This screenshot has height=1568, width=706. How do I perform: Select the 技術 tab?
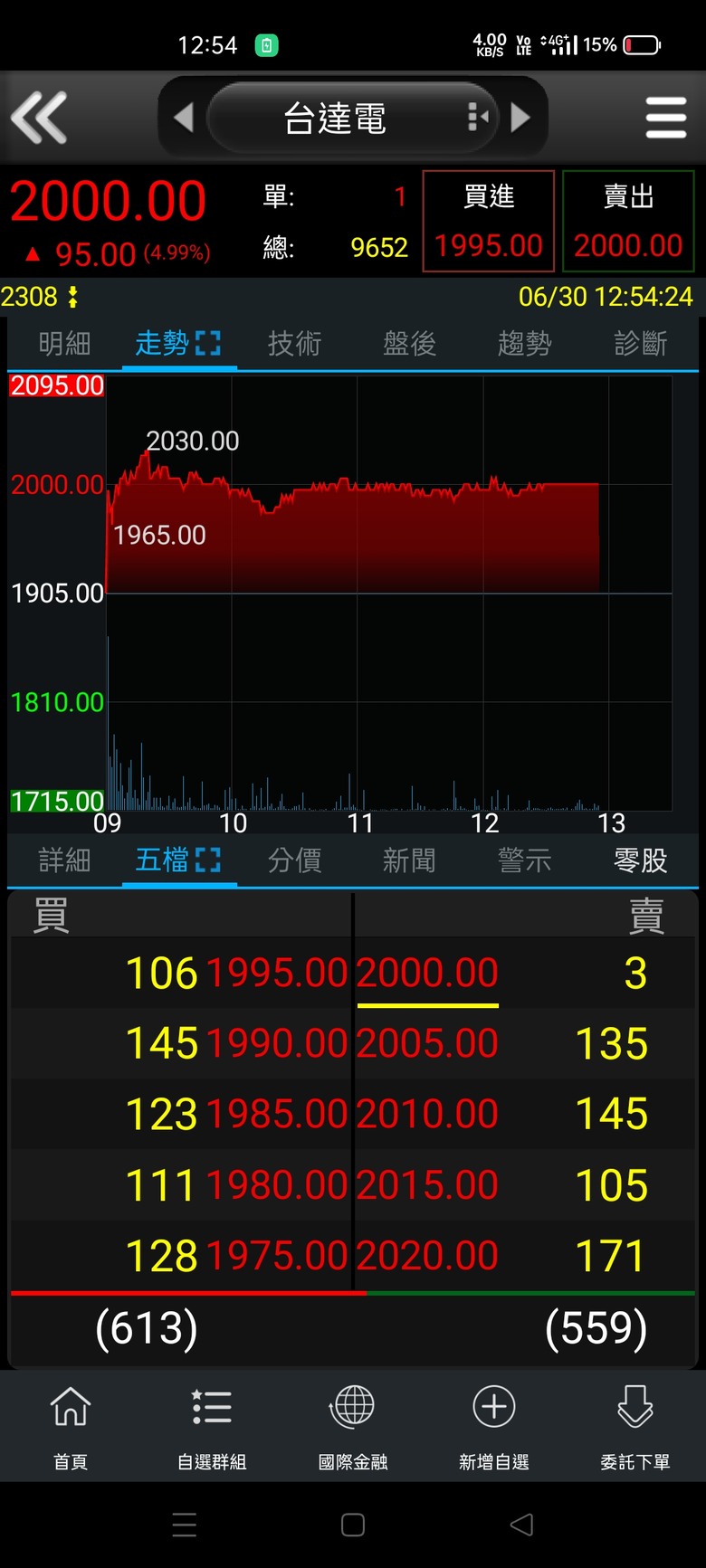coord(294,343)
